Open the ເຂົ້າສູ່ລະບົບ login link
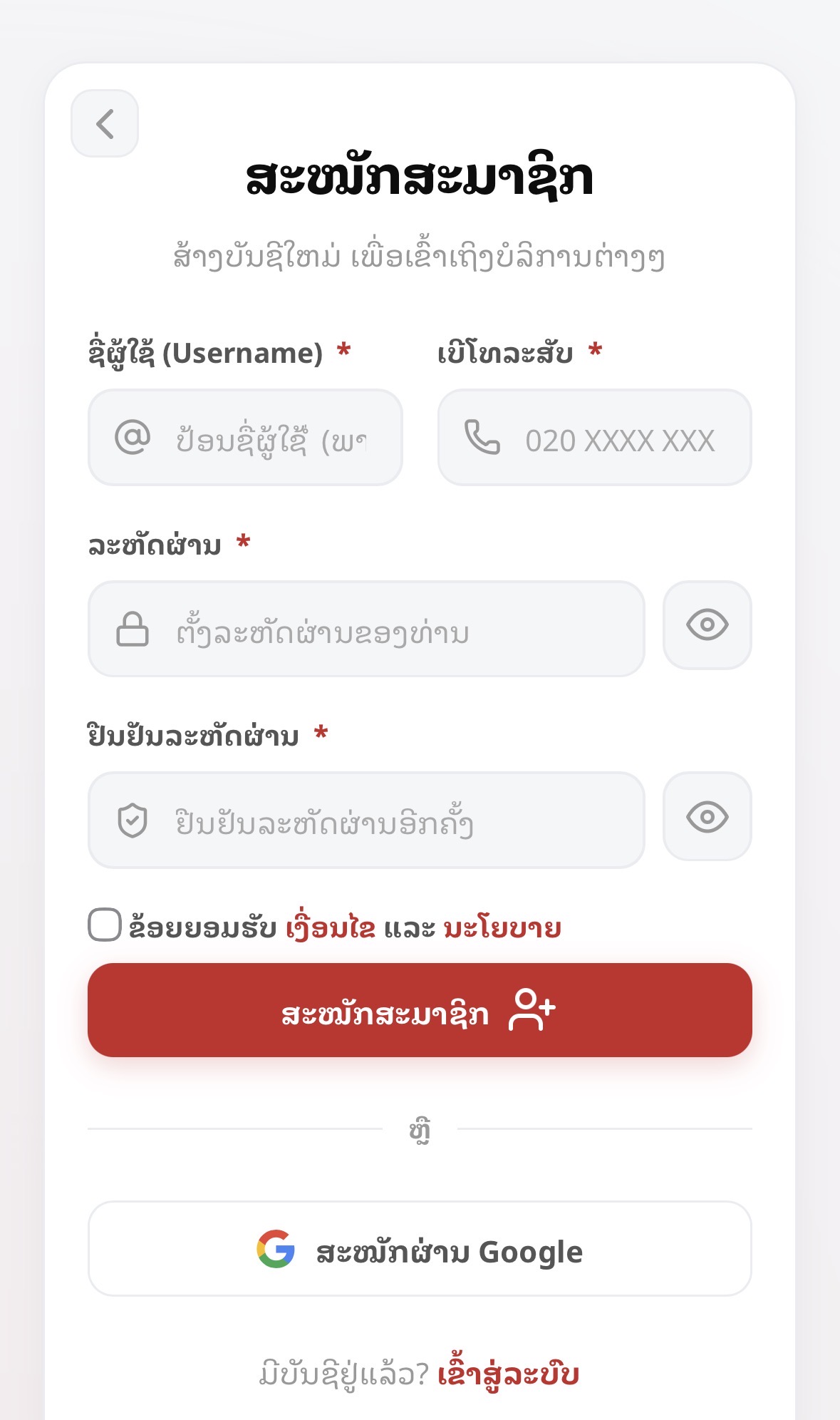Screen dimensions: 840x1420 coord(508,1374)
